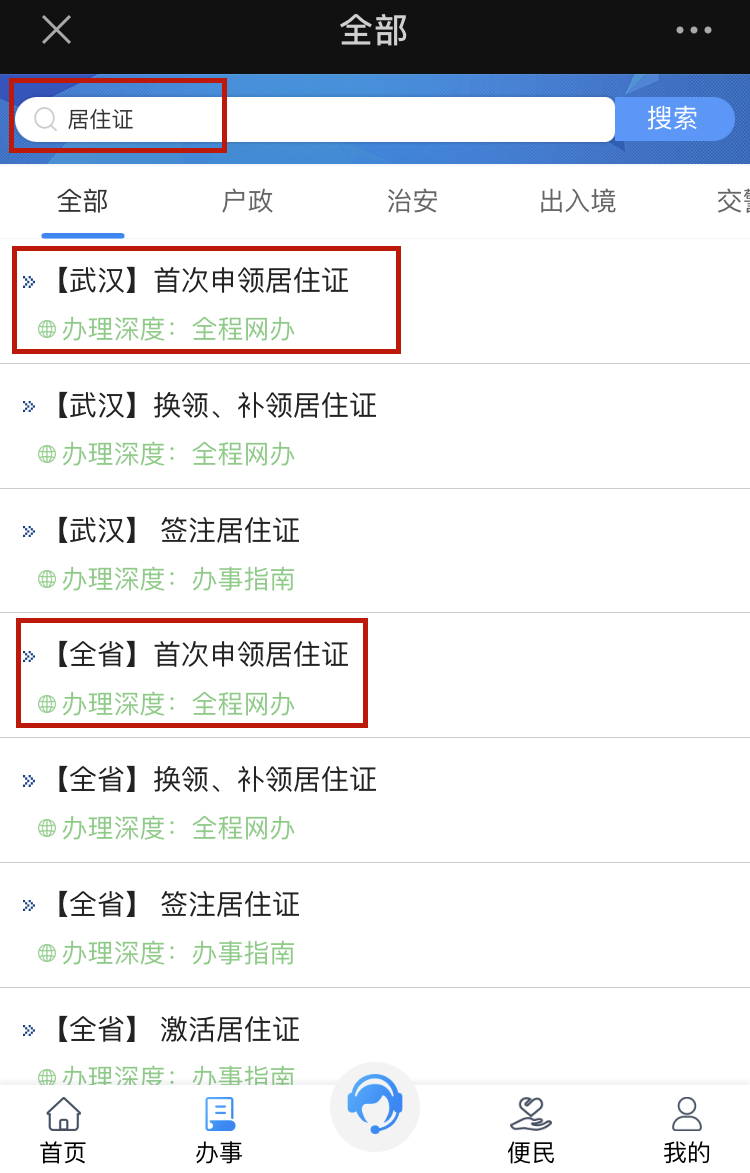Select the 全部 tab
750x1173 pixels.
coord(83,202)
